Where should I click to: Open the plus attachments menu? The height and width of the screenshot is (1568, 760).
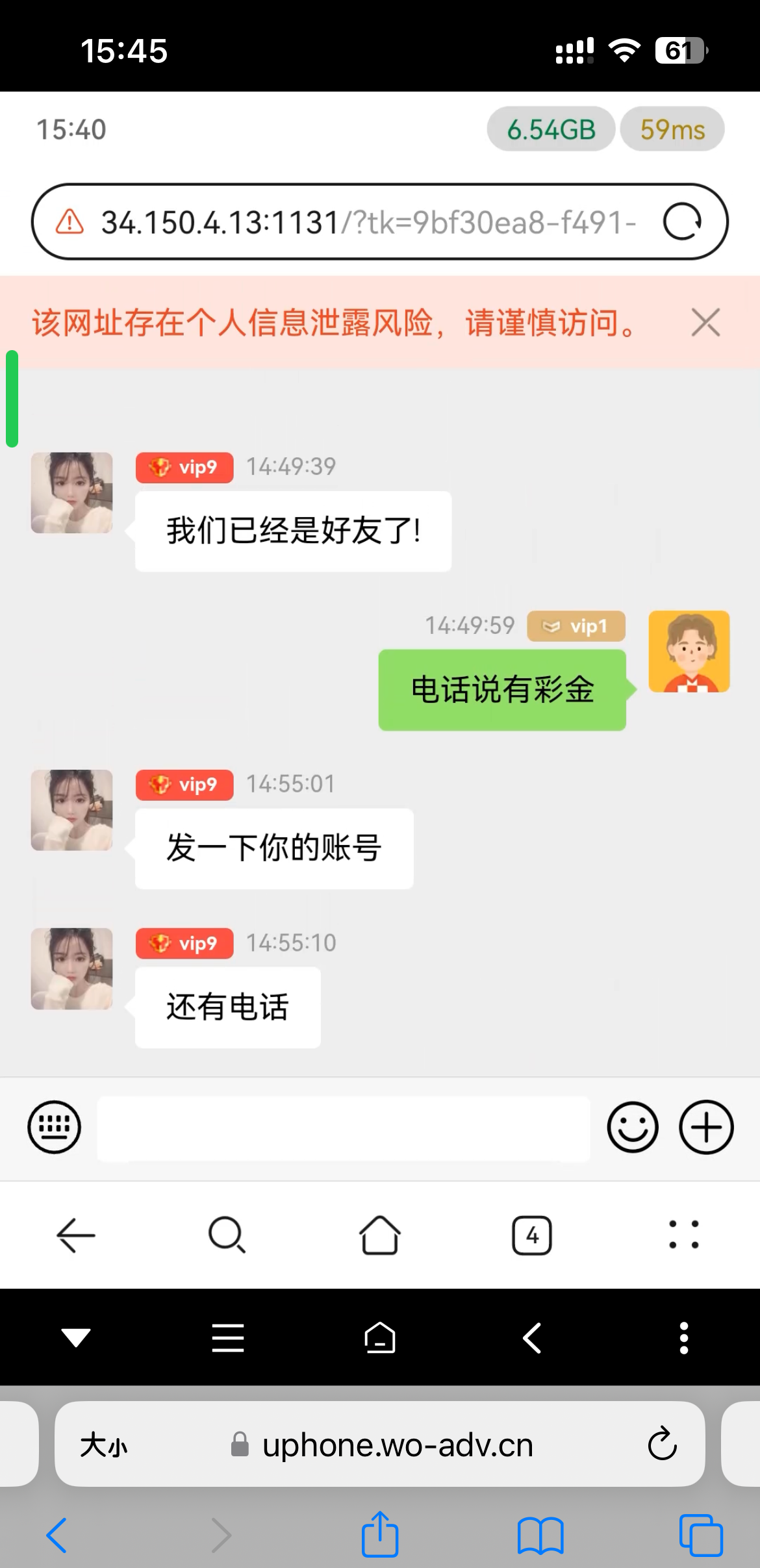pos(706,1127)
